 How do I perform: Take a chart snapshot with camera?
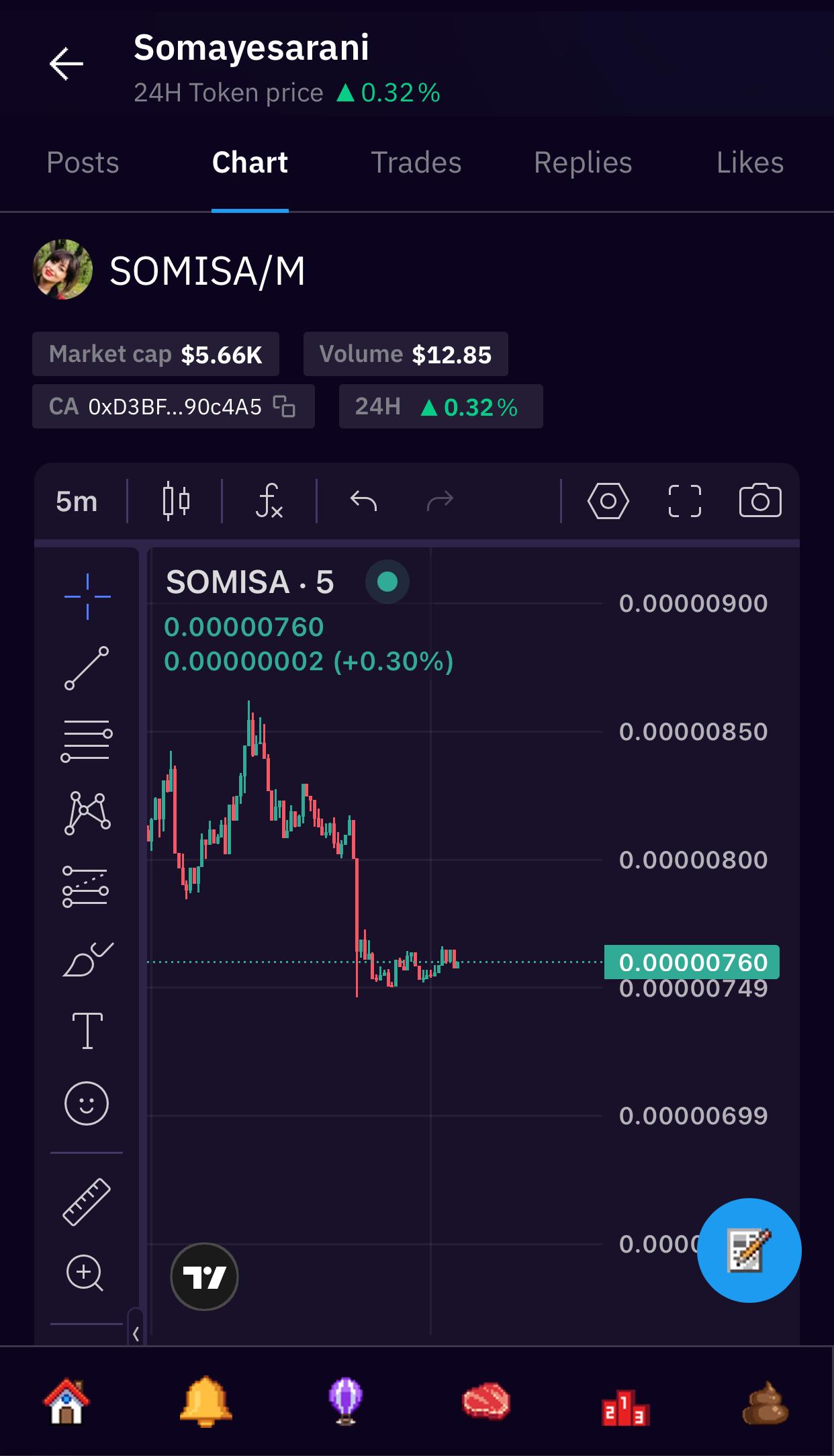point(760,501)
